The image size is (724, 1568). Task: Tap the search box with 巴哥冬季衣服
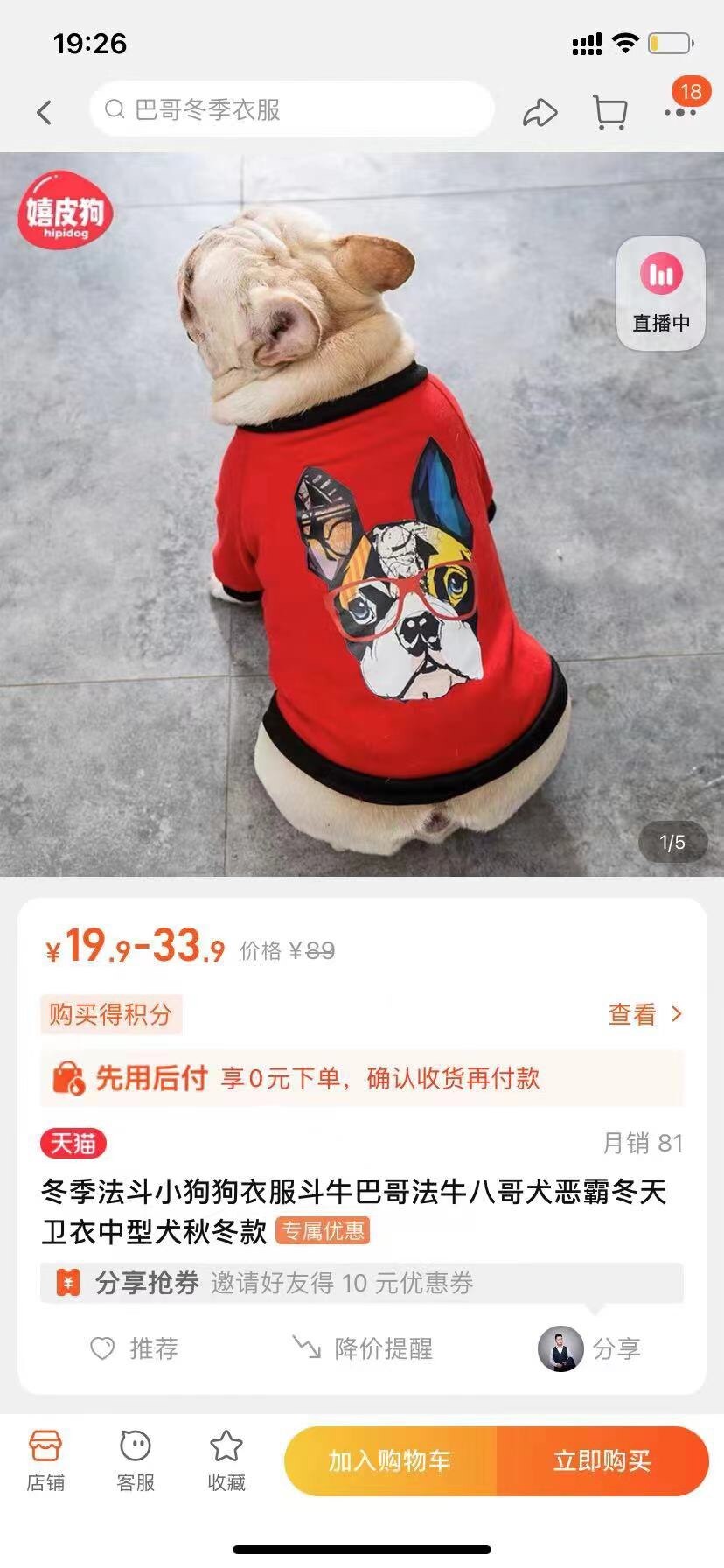pos(293,109)
